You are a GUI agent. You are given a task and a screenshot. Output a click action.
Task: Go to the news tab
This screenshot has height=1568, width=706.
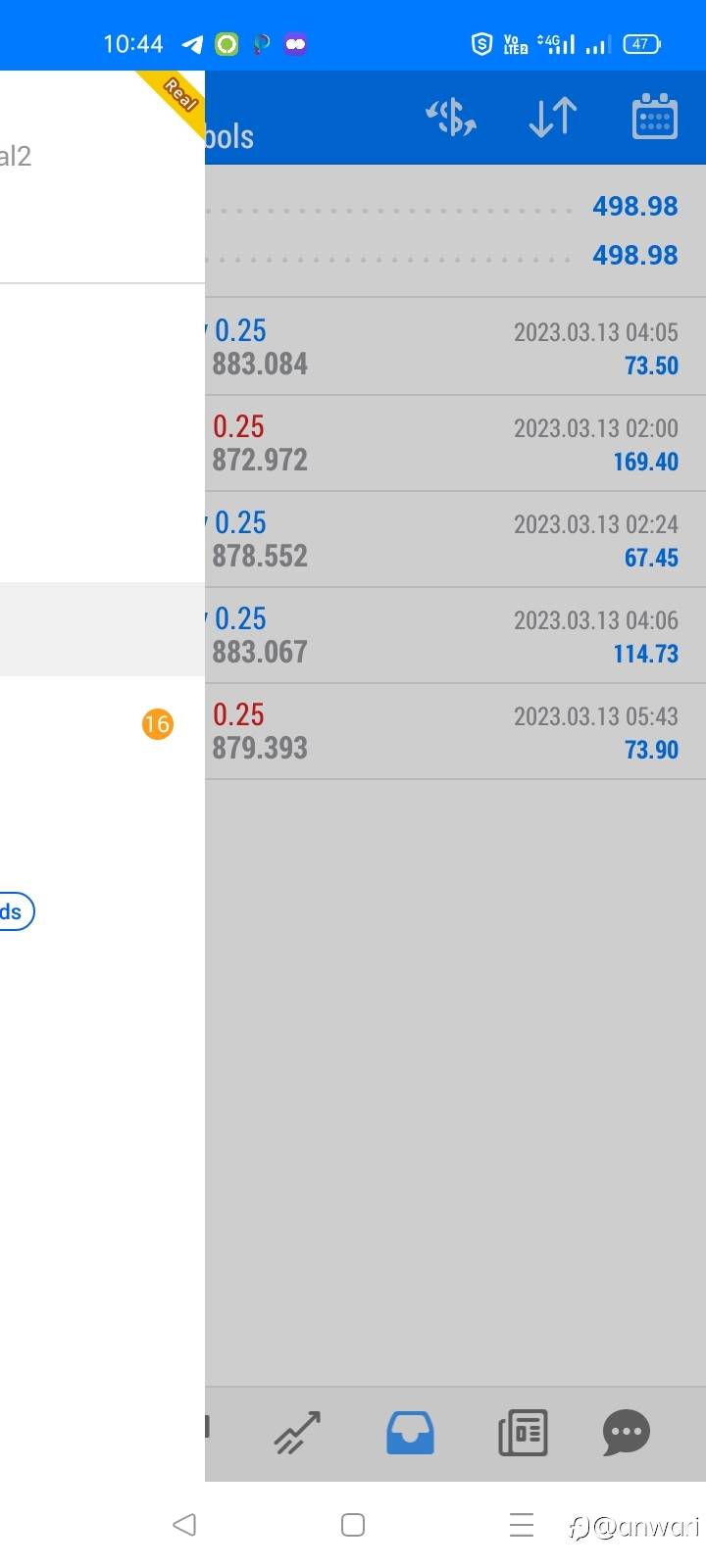click(x=523, y=1433)
